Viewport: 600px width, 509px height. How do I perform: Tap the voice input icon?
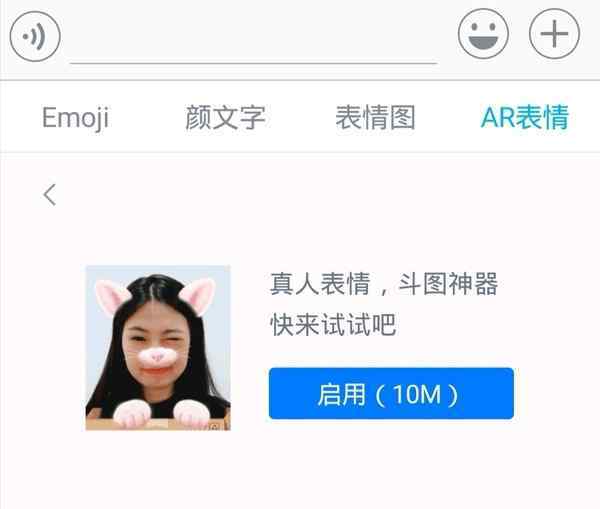coord(35,36)
